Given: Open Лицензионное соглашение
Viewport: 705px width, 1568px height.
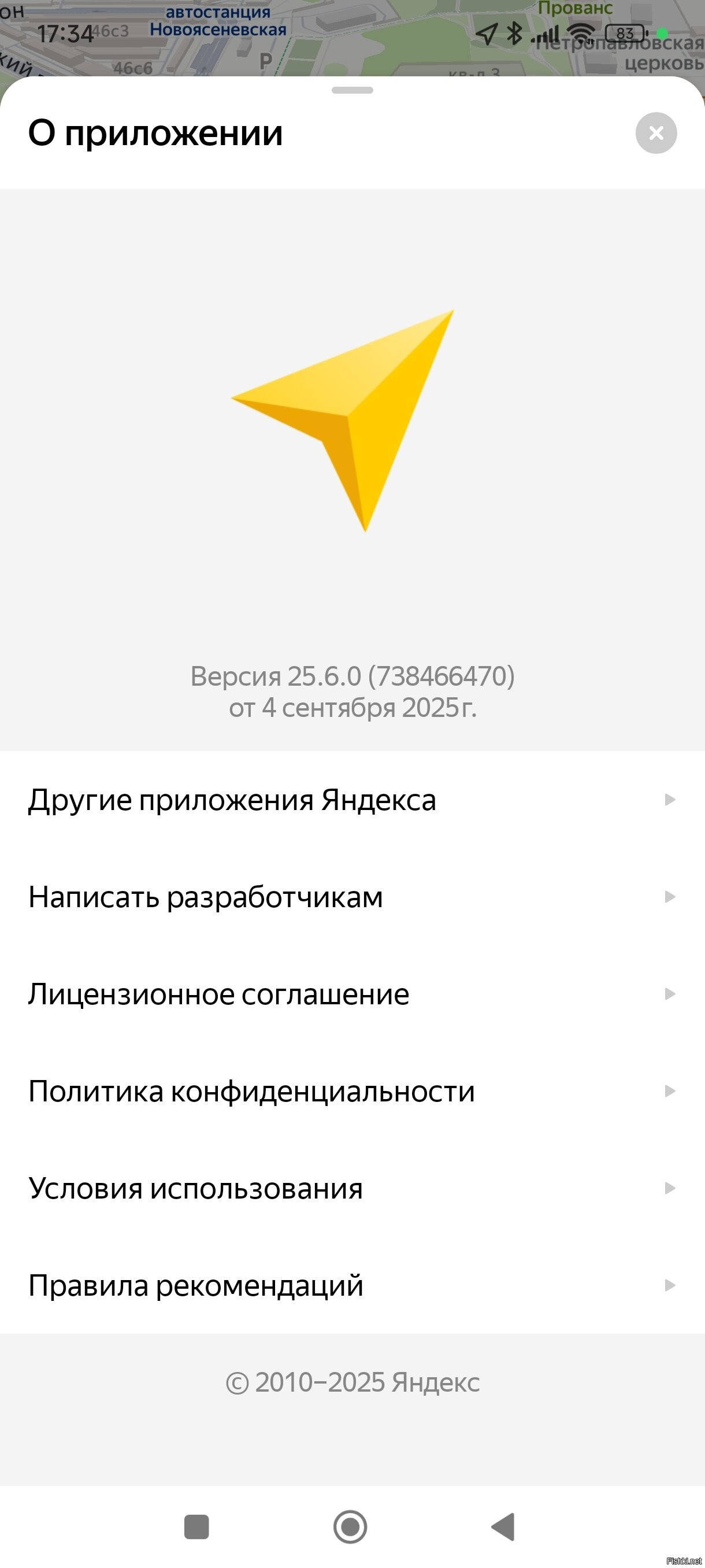Looking at the screenshot, I should 352,994.
